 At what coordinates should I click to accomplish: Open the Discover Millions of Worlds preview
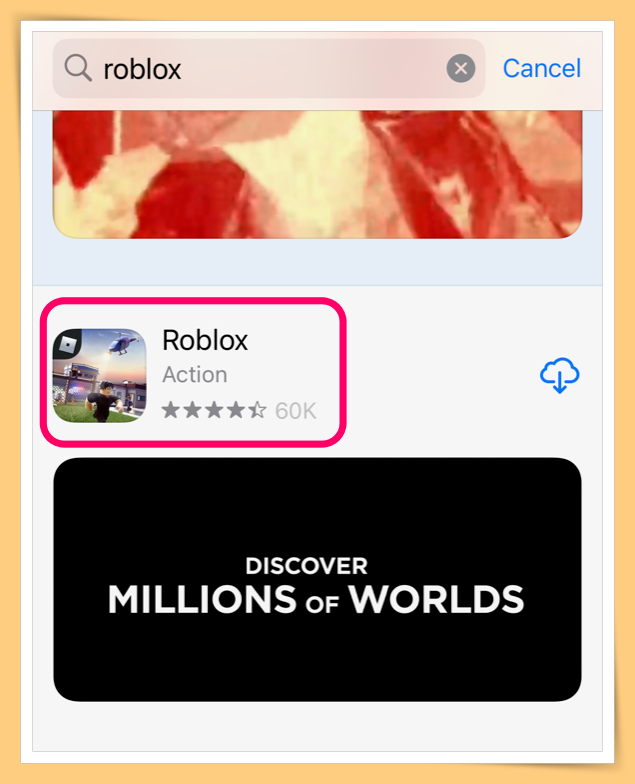click(x=317, y=580)
